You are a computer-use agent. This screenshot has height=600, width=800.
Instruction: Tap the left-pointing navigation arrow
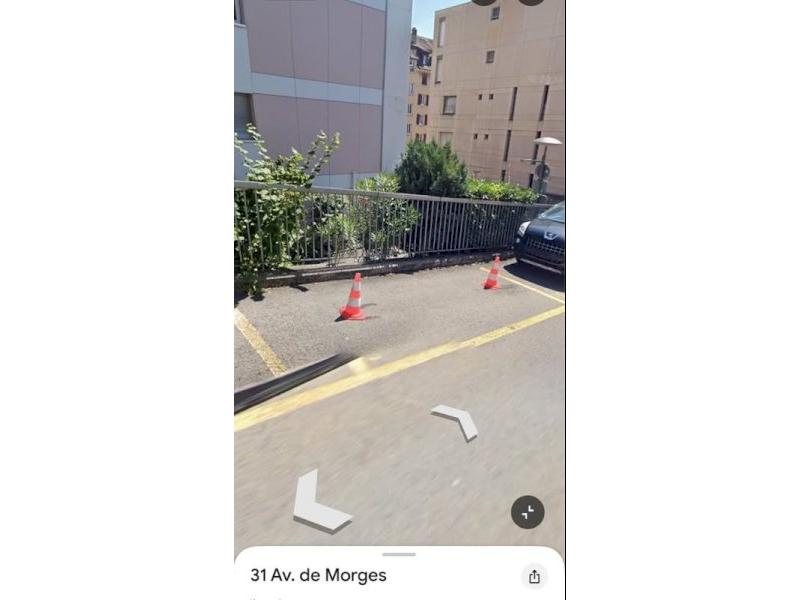pyautogui.click(x=318, y=503)
